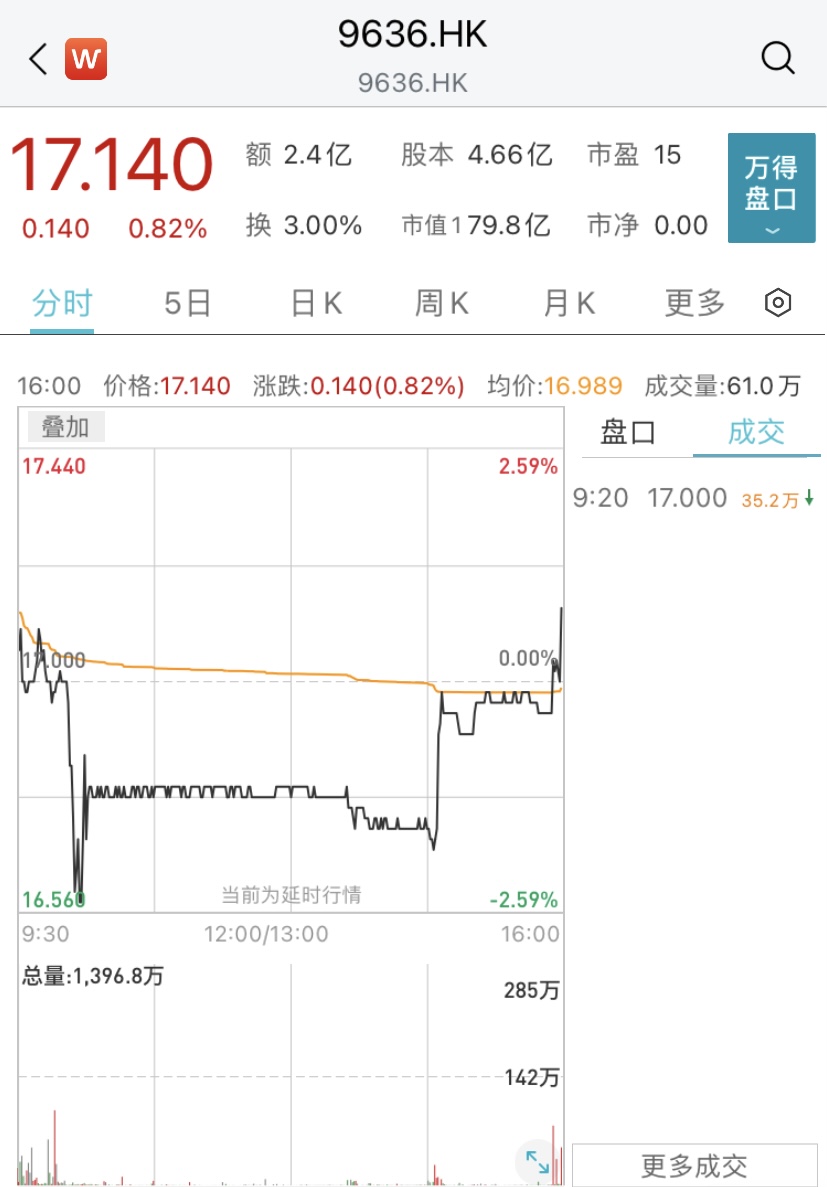The height and width of the screenshot is (1187, 827).
Task: Expand the chart to full screen
Action: pyautogui.click(x=537, y=1161)
